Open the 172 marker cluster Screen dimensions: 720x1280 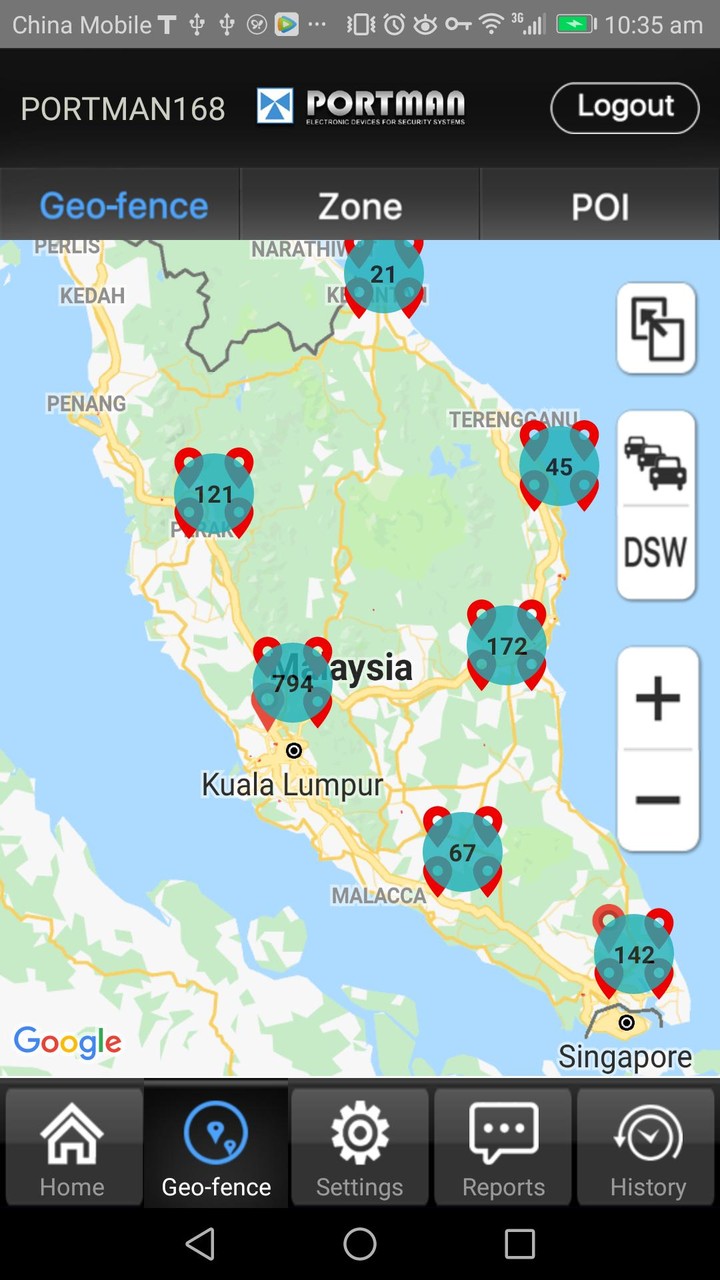tap(507, 646)
